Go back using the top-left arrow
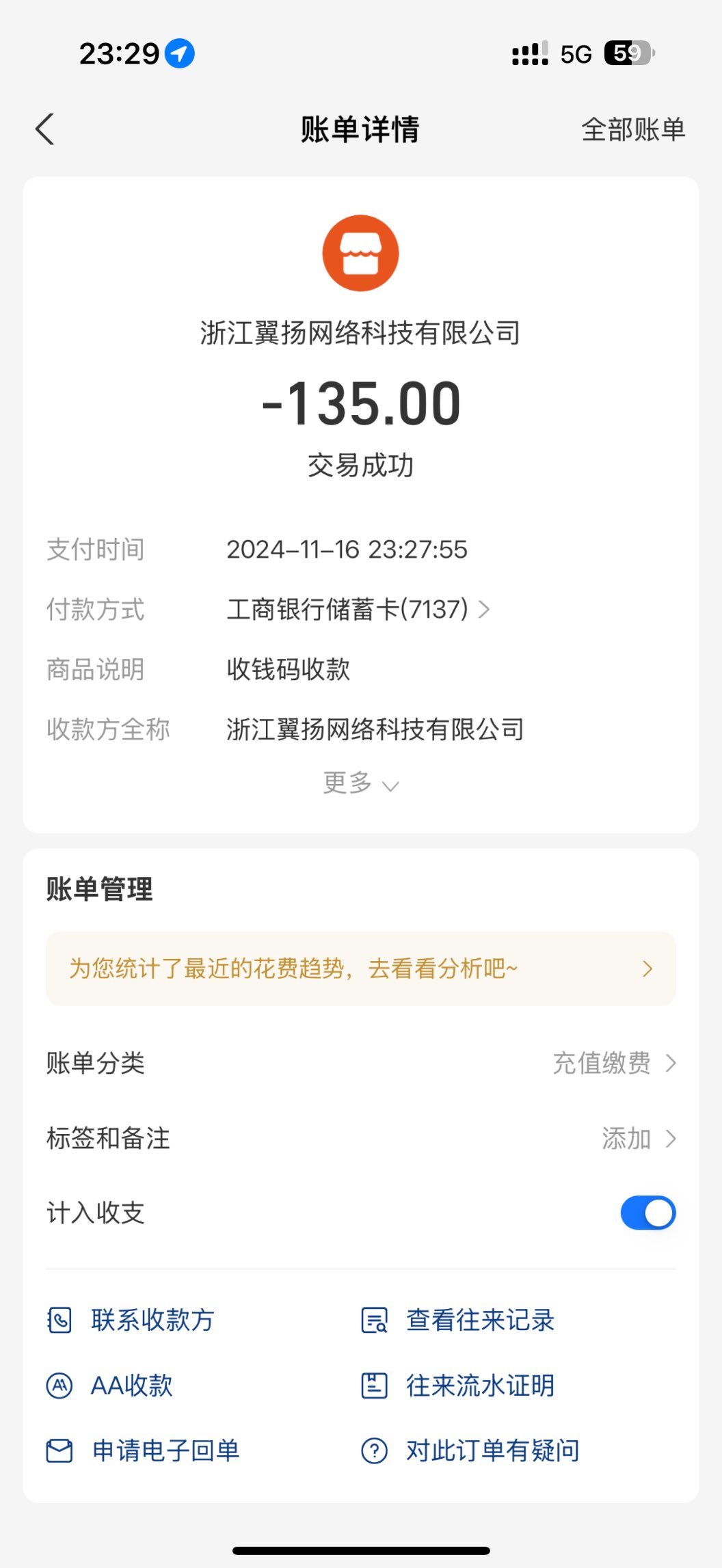This screenshot has height=1568, width=722. click(x=45, y=129)
